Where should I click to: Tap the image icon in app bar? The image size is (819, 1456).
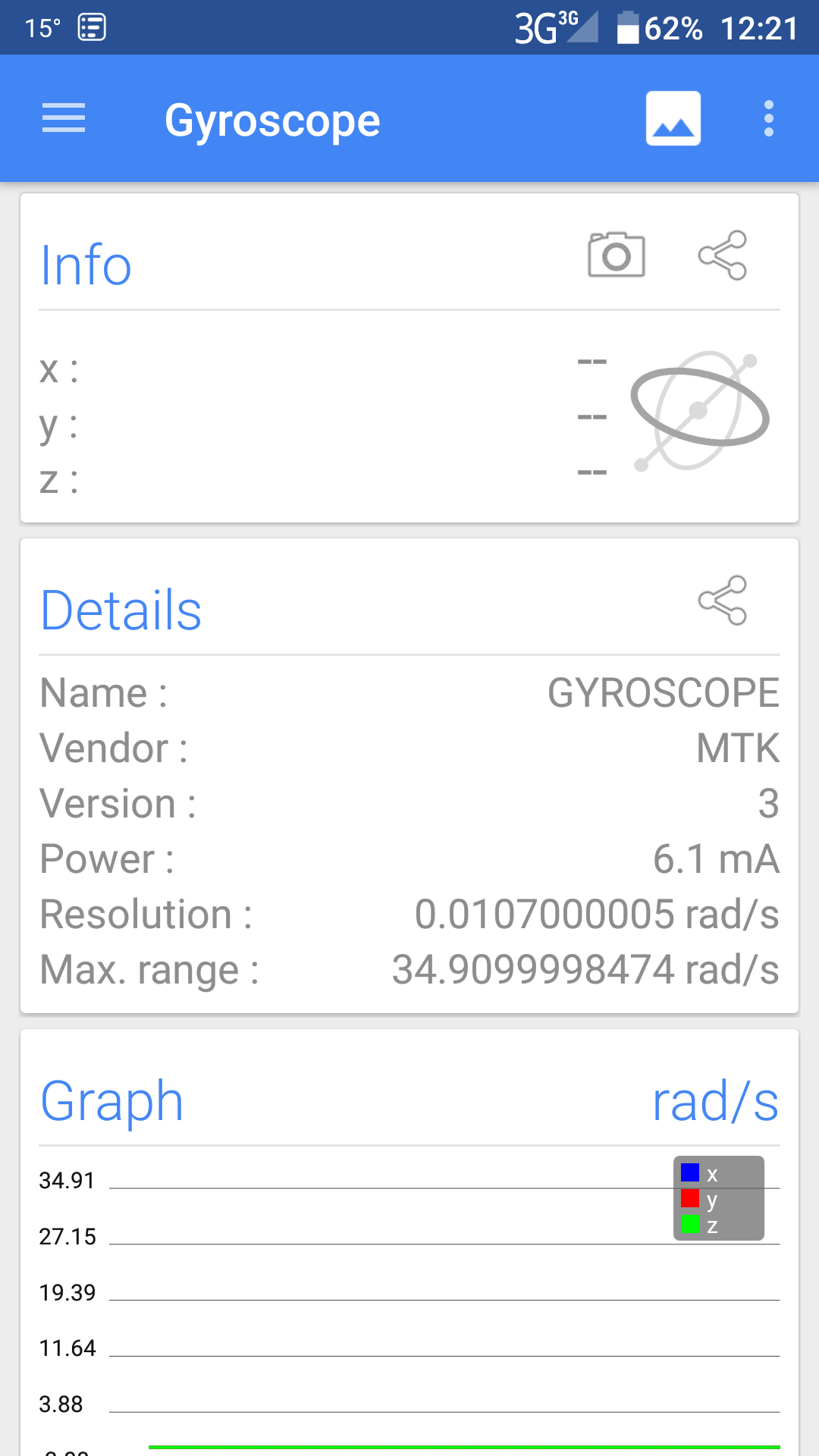click(x=673, y=119)
